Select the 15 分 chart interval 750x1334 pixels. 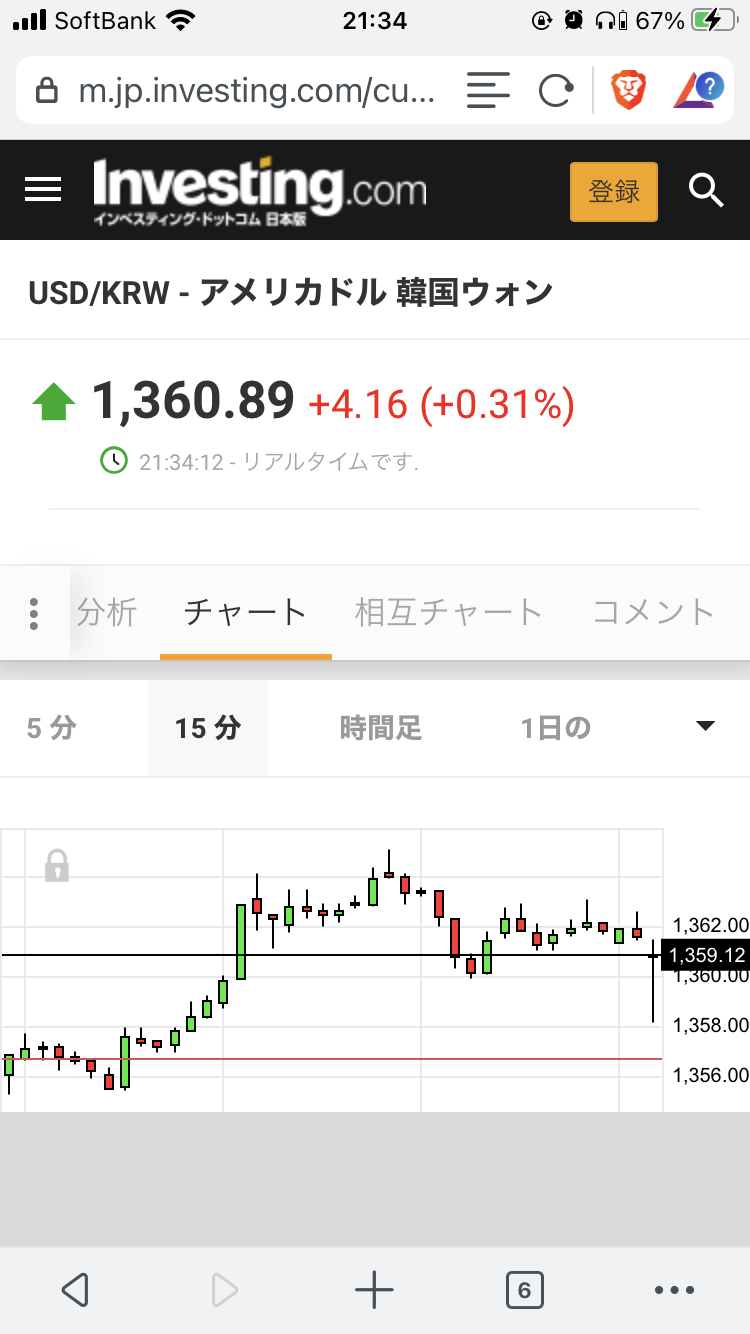coord(208,728)
